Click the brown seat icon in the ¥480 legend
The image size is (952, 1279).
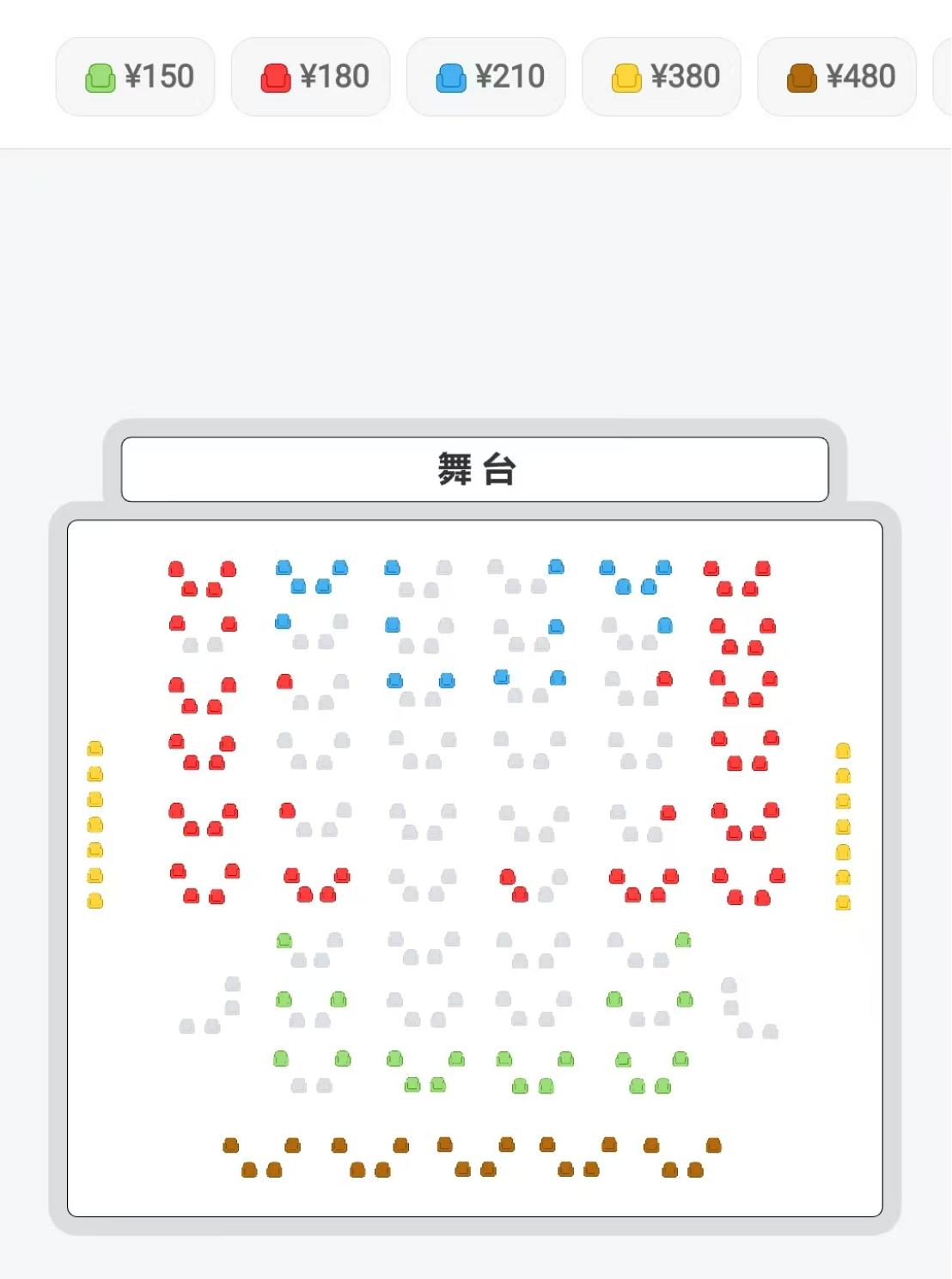pos(801,76)
